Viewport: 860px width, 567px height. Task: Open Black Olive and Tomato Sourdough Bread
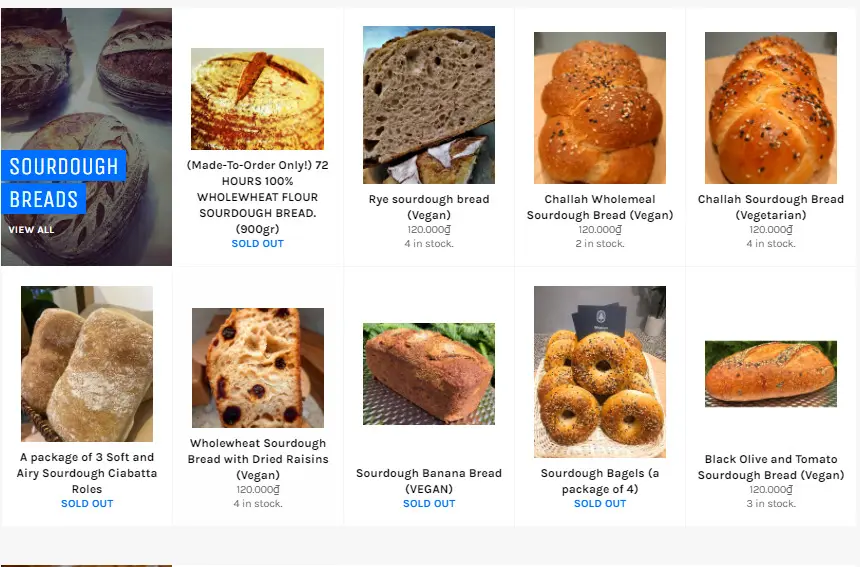tap(770, 373)
